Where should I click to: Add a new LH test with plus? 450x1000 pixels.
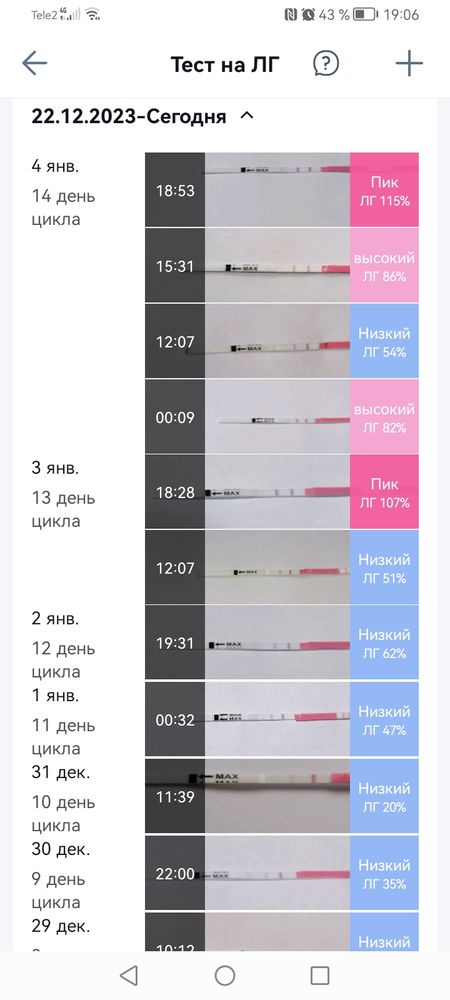pyautogui.click(x=409, y=63)
